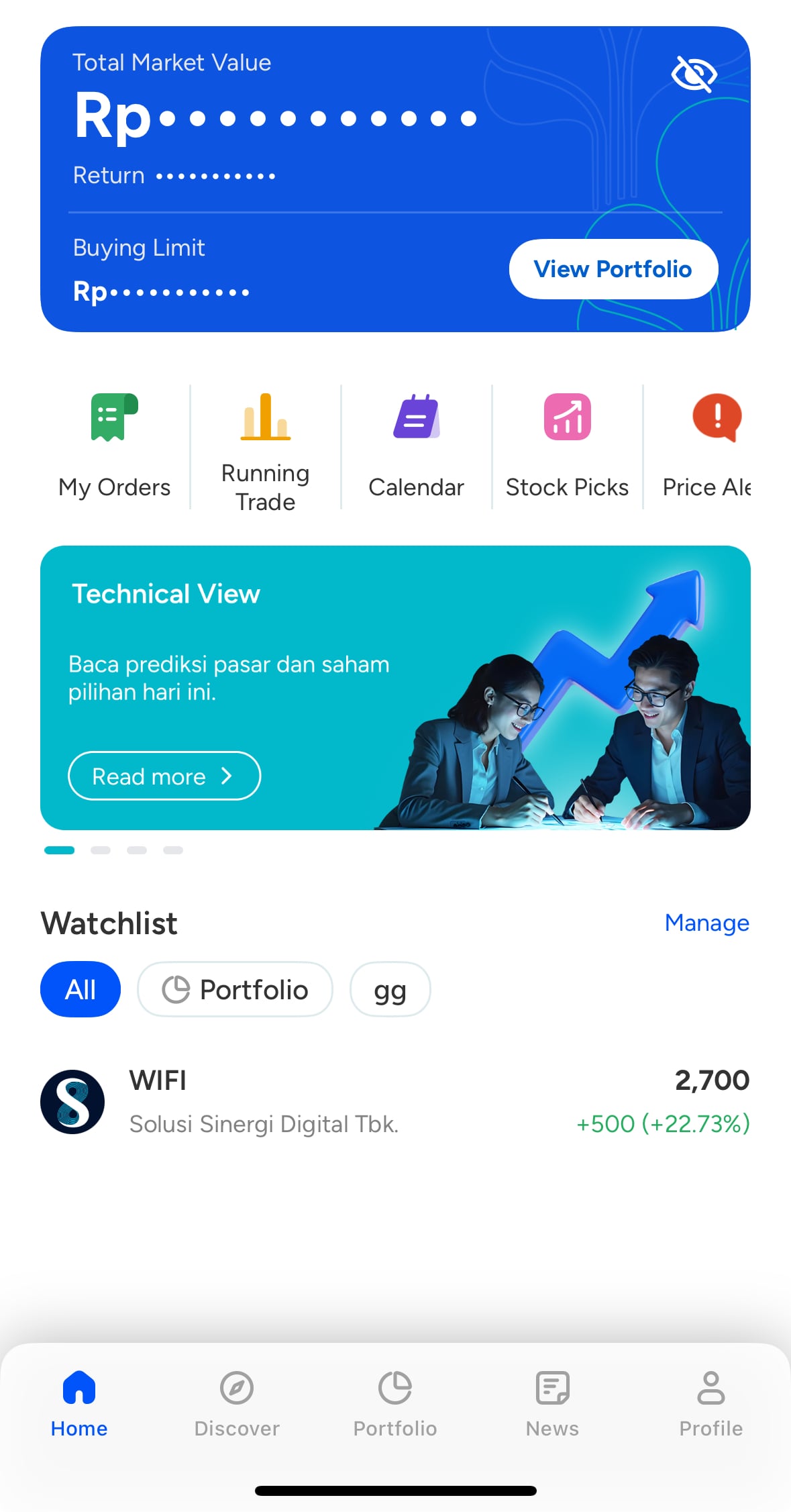Image resolution: width=791 pixels, height=1512 pixels.
Task: Open My Orders
Action: point(115,446)
